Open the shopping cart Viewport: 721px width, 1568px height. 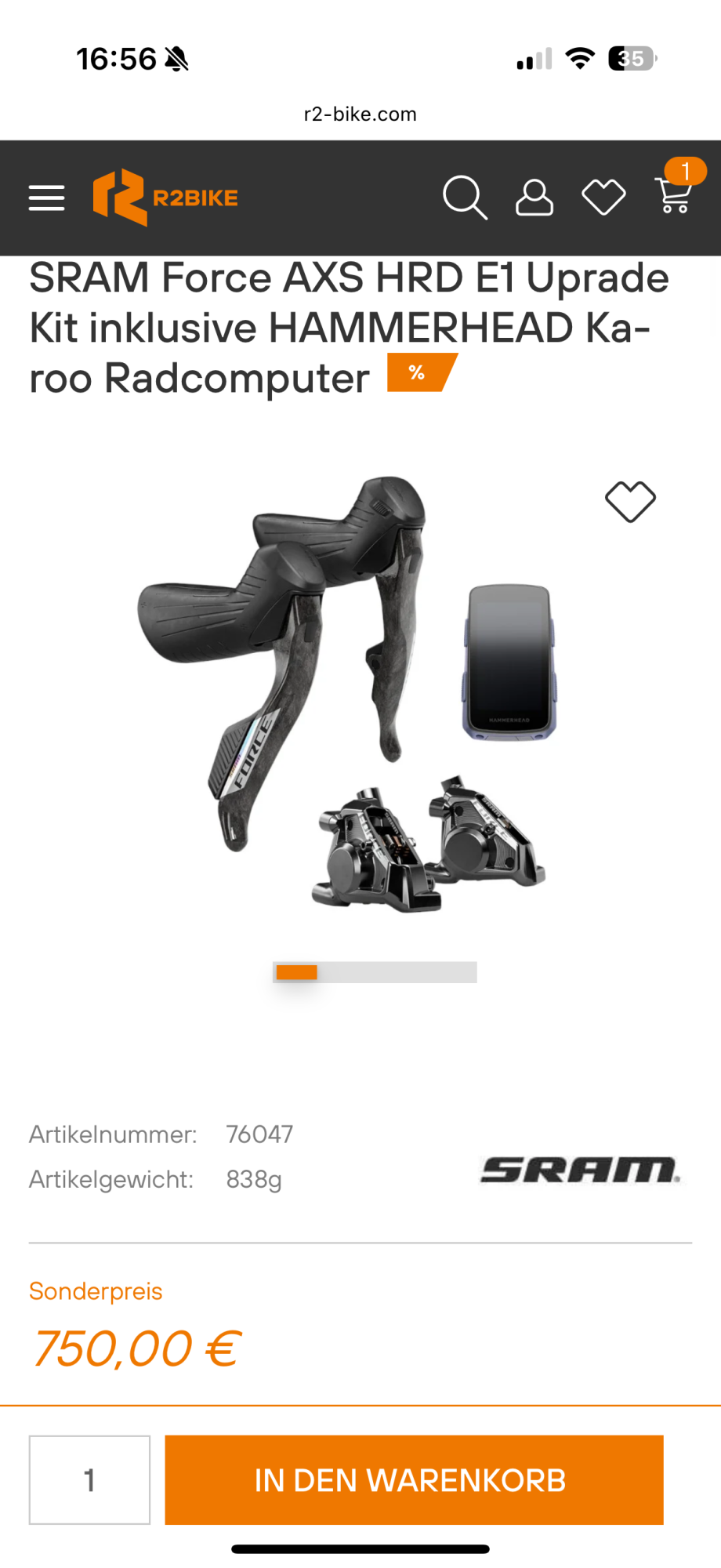pyautogui.click(x=674, y=195)
